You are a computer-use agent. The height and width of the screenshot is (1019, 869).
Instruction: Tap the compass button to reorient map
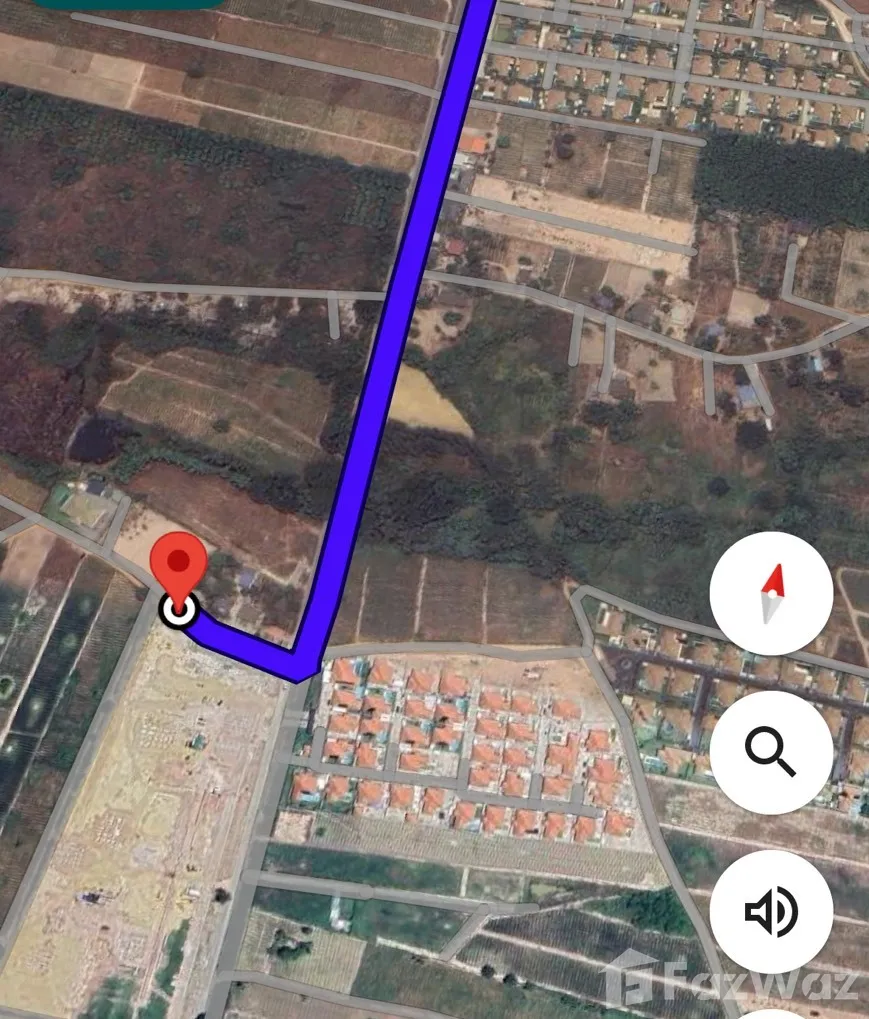click(771, 593)
